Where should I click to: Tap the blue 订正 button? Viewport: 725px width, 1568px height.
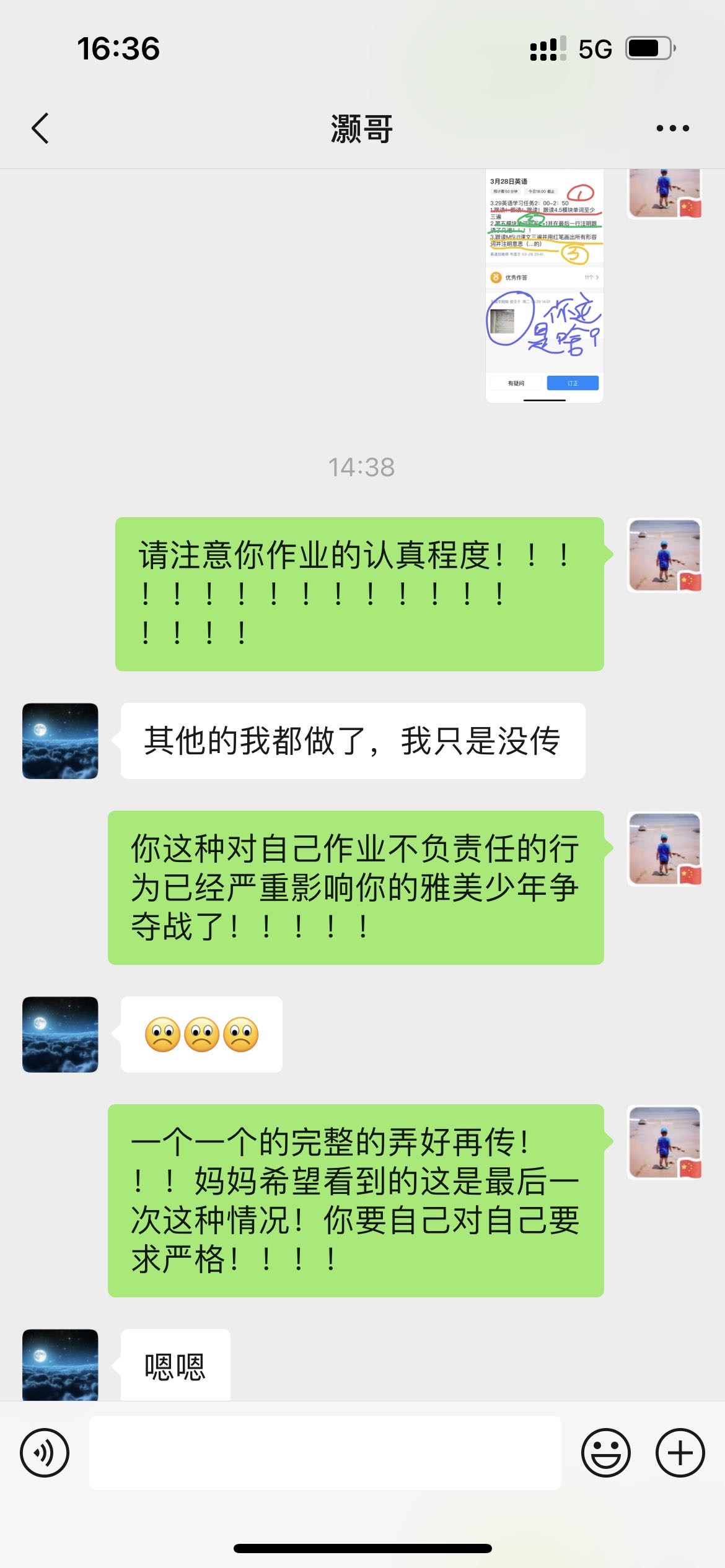click(572, 383)
